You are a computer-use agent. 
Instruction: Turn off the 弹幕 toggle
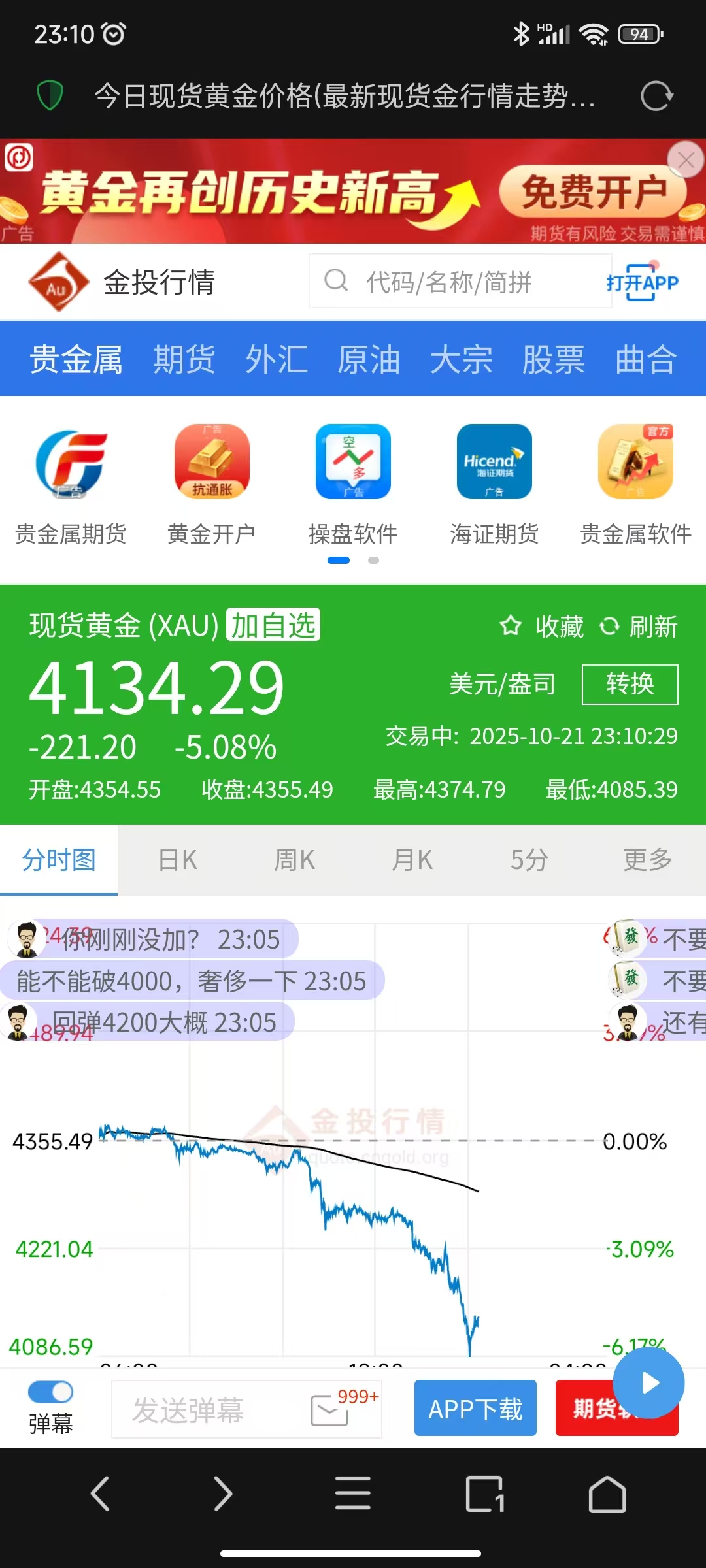click(x=51, y=1392)
